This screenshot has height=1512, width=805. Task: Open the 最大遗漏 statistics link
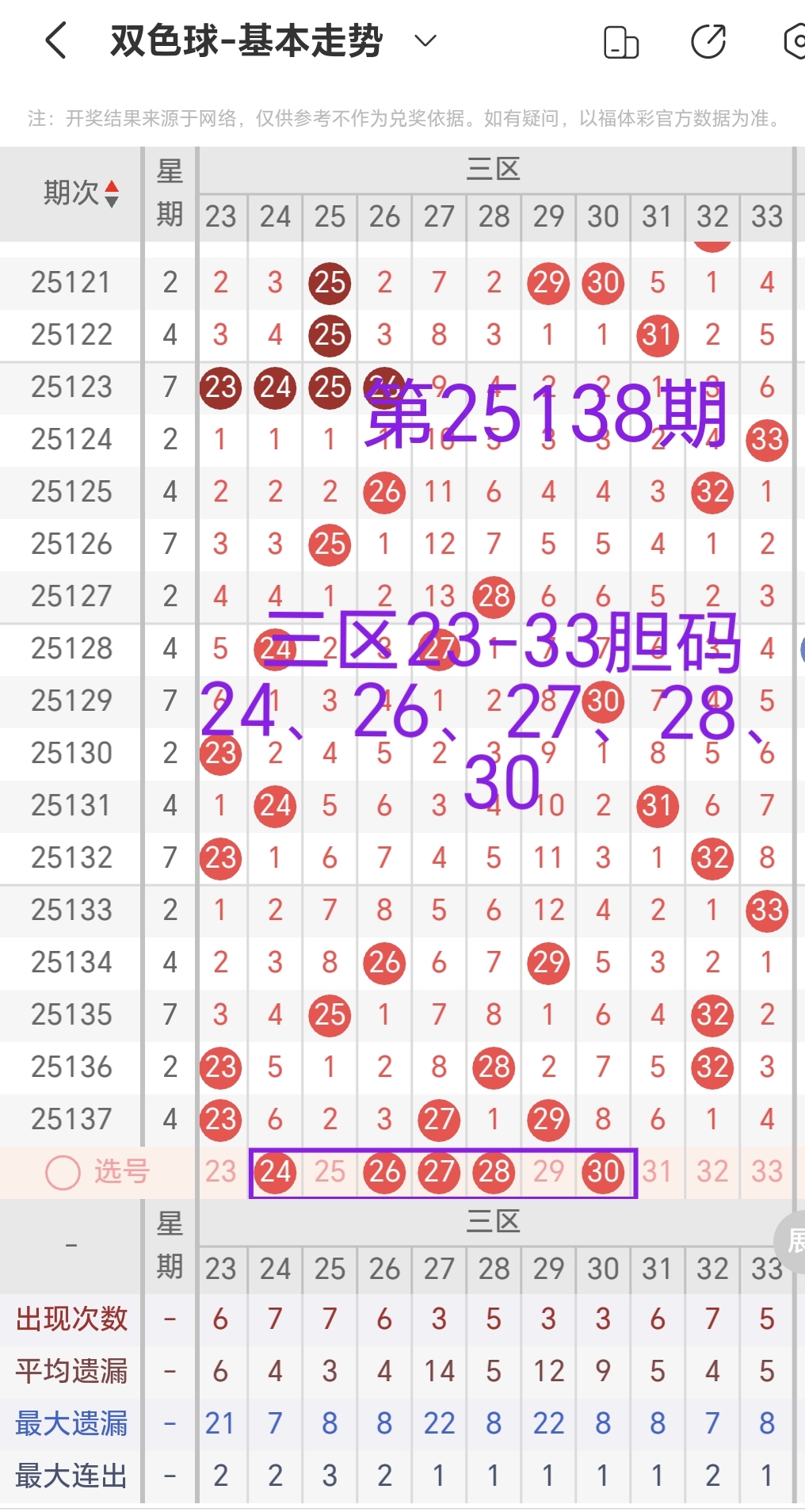(x=71, y=1422)
